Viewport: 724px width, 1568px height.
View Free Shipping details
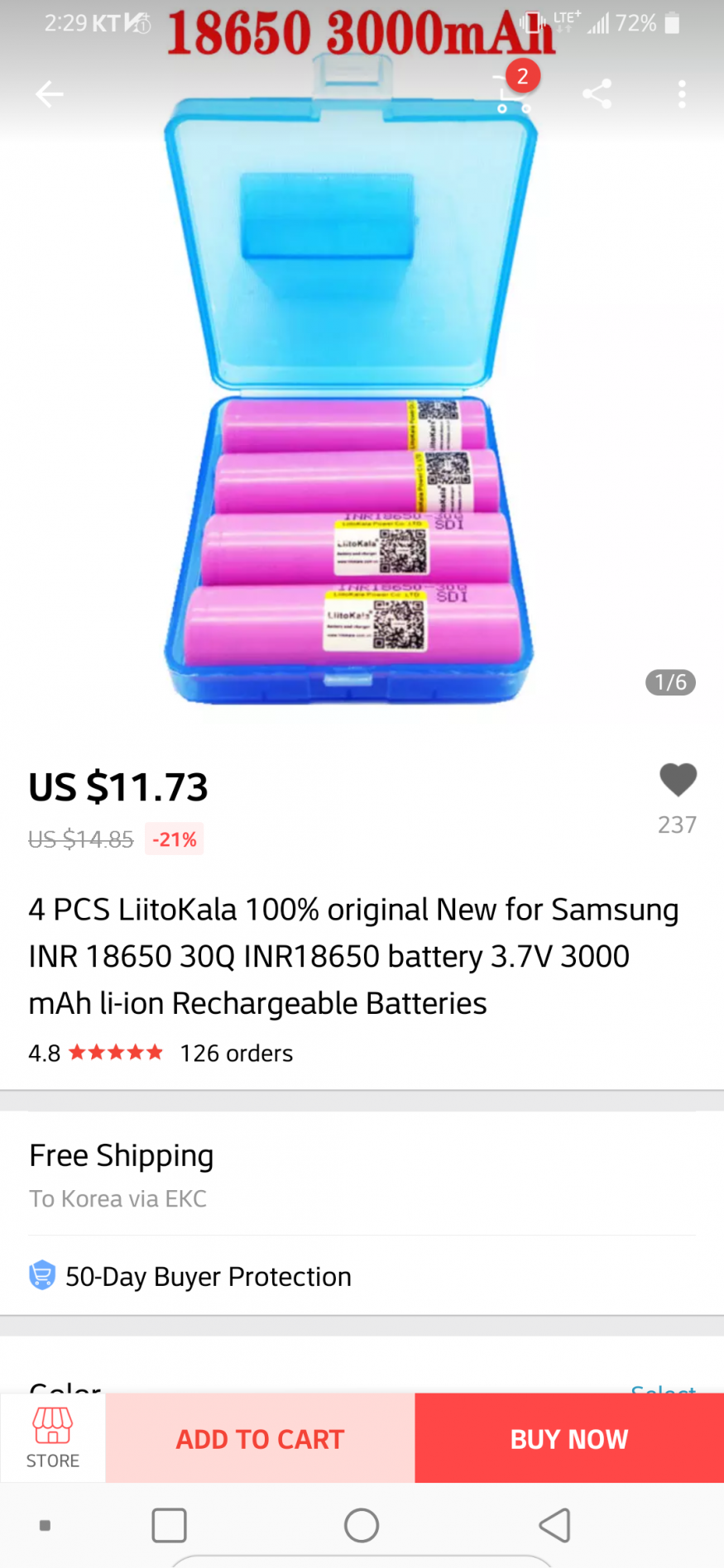362,1174
